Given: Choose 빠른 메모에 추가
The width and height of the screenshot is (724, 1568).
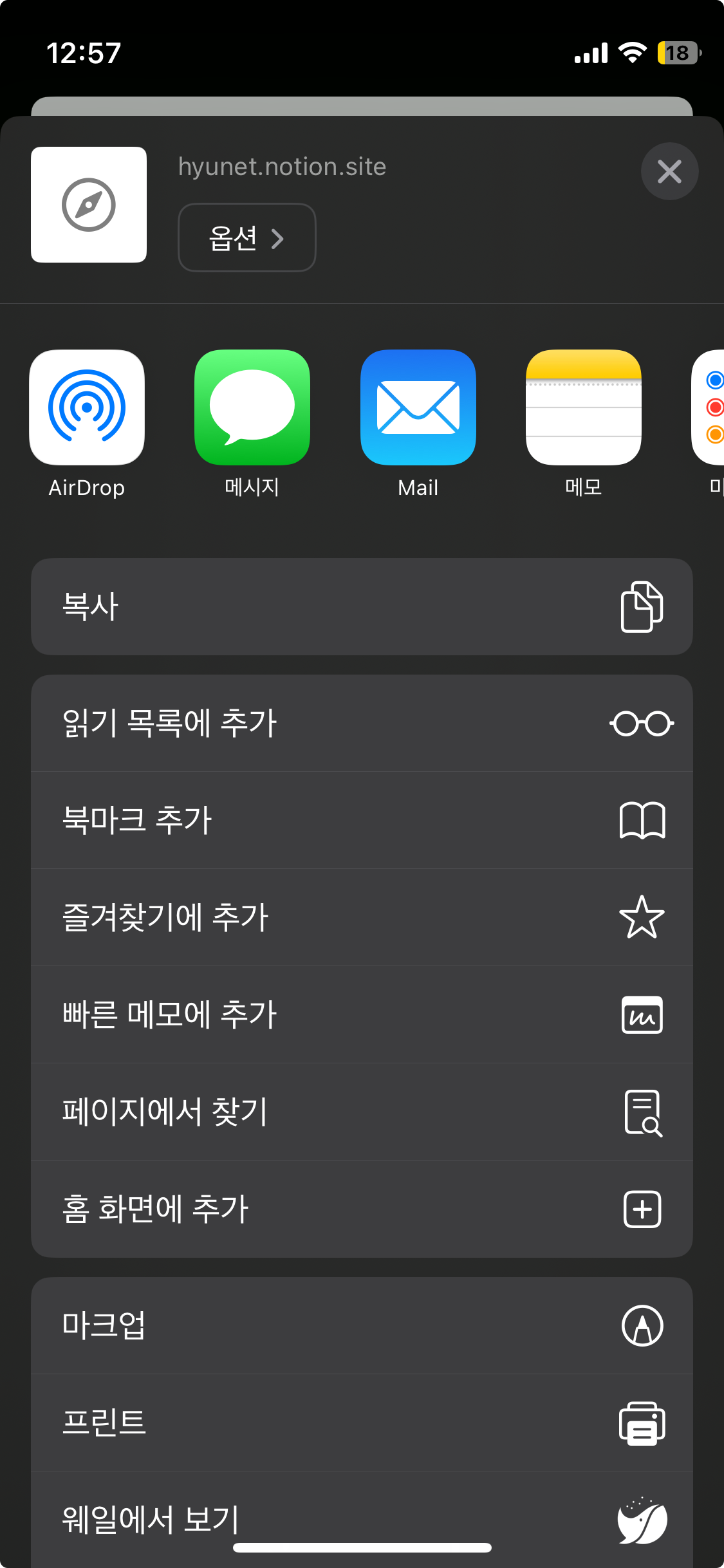Looking at the screenshot, I should (x=362, y=1014).
